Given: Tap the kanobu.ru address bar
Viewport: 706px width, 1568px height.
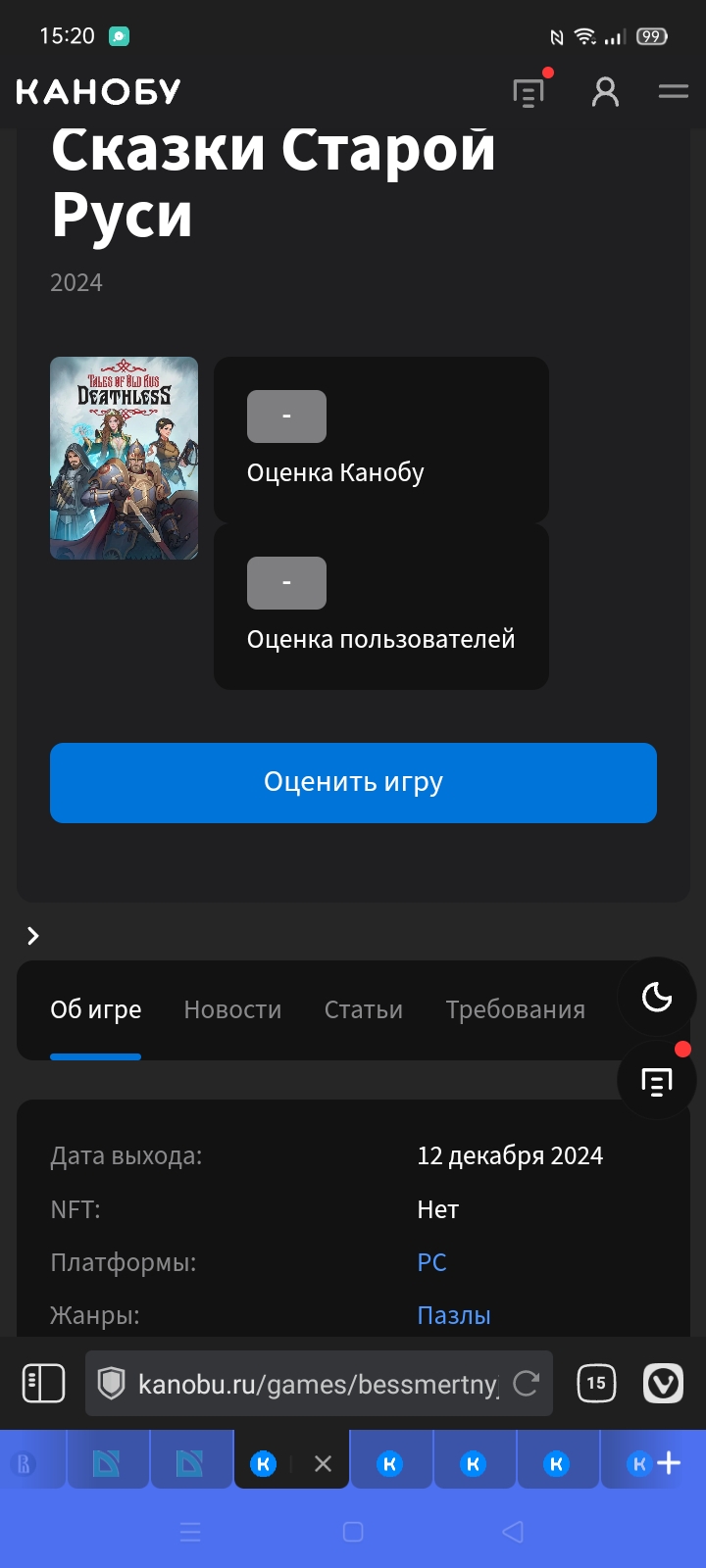Looking at the screenshot, I should tap(319, 1384).
